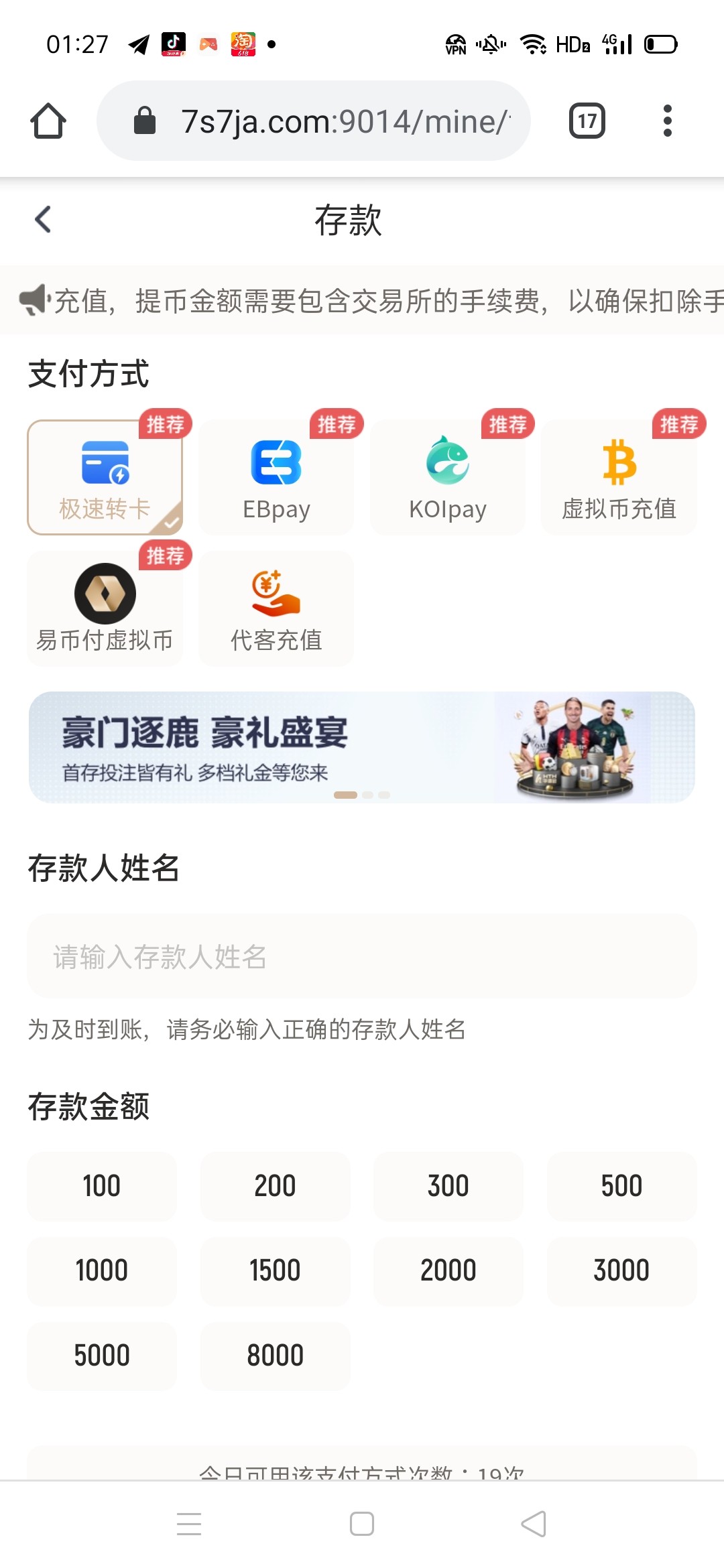
Task: Pick 100 as deposit amount
Action: tap(102, 1186)
